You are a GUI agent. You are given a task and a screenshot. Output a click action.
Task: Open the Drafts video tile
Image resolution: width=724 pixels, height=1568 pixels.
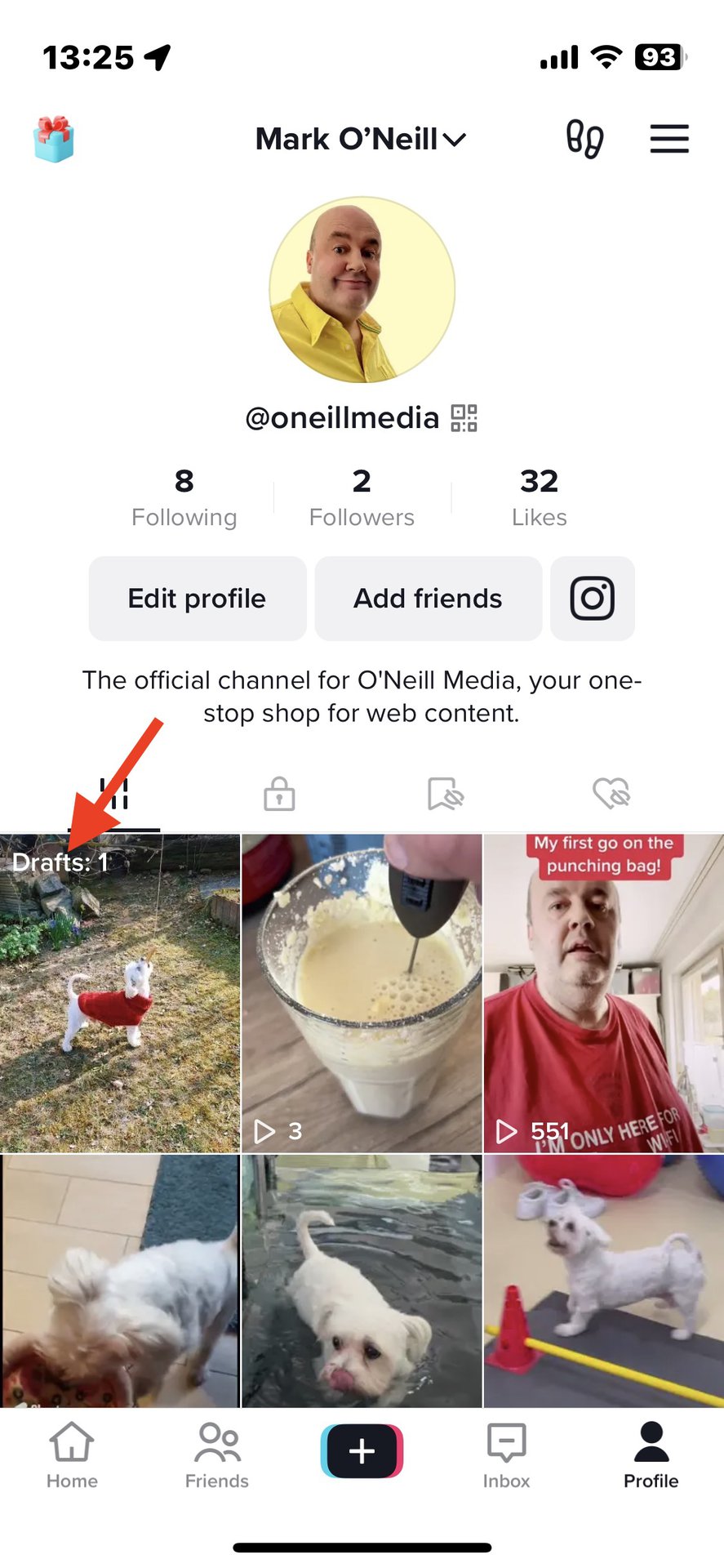[120, 992]
